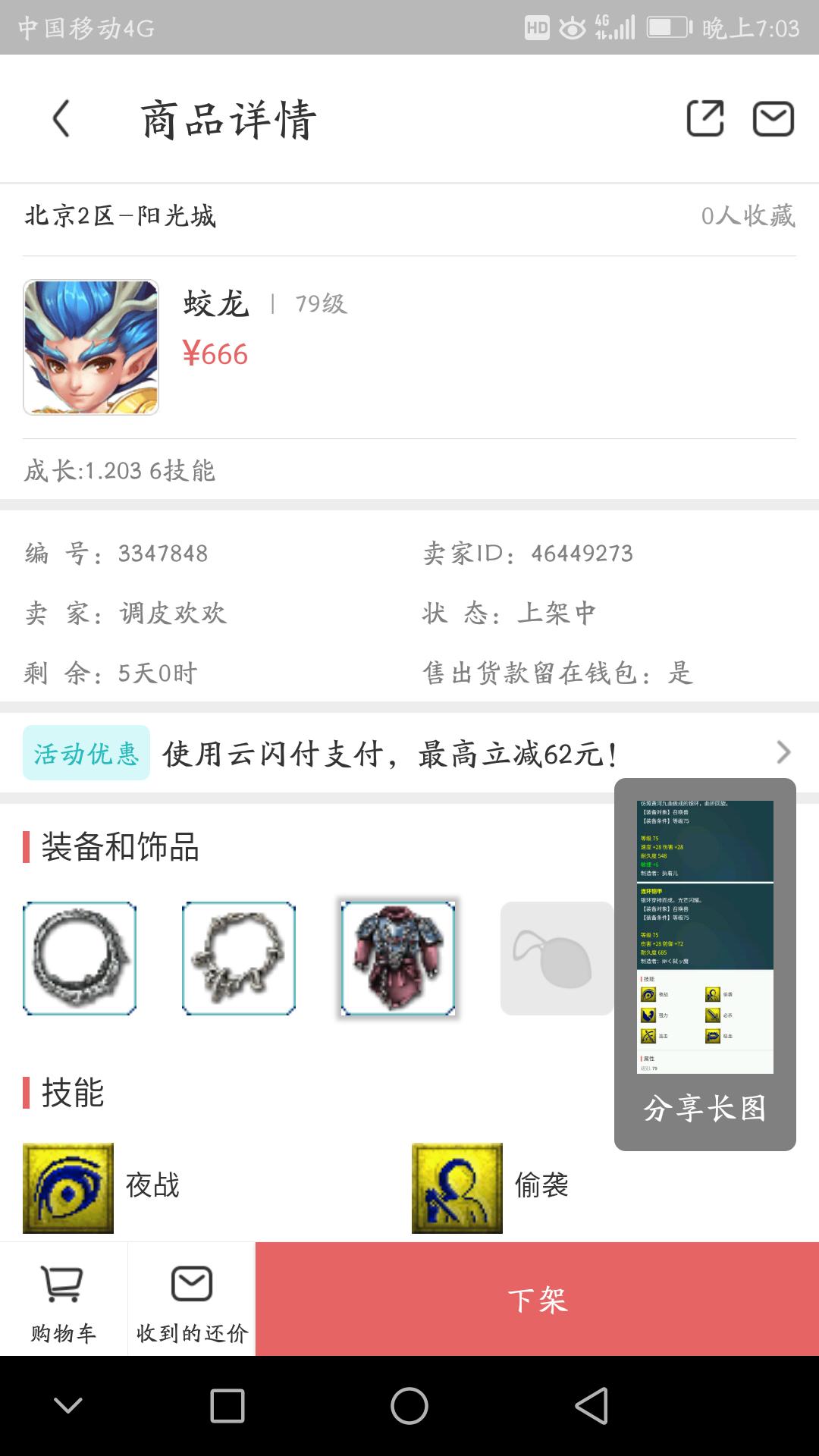View the bracelet equipment item

click(x=239, y=958)
